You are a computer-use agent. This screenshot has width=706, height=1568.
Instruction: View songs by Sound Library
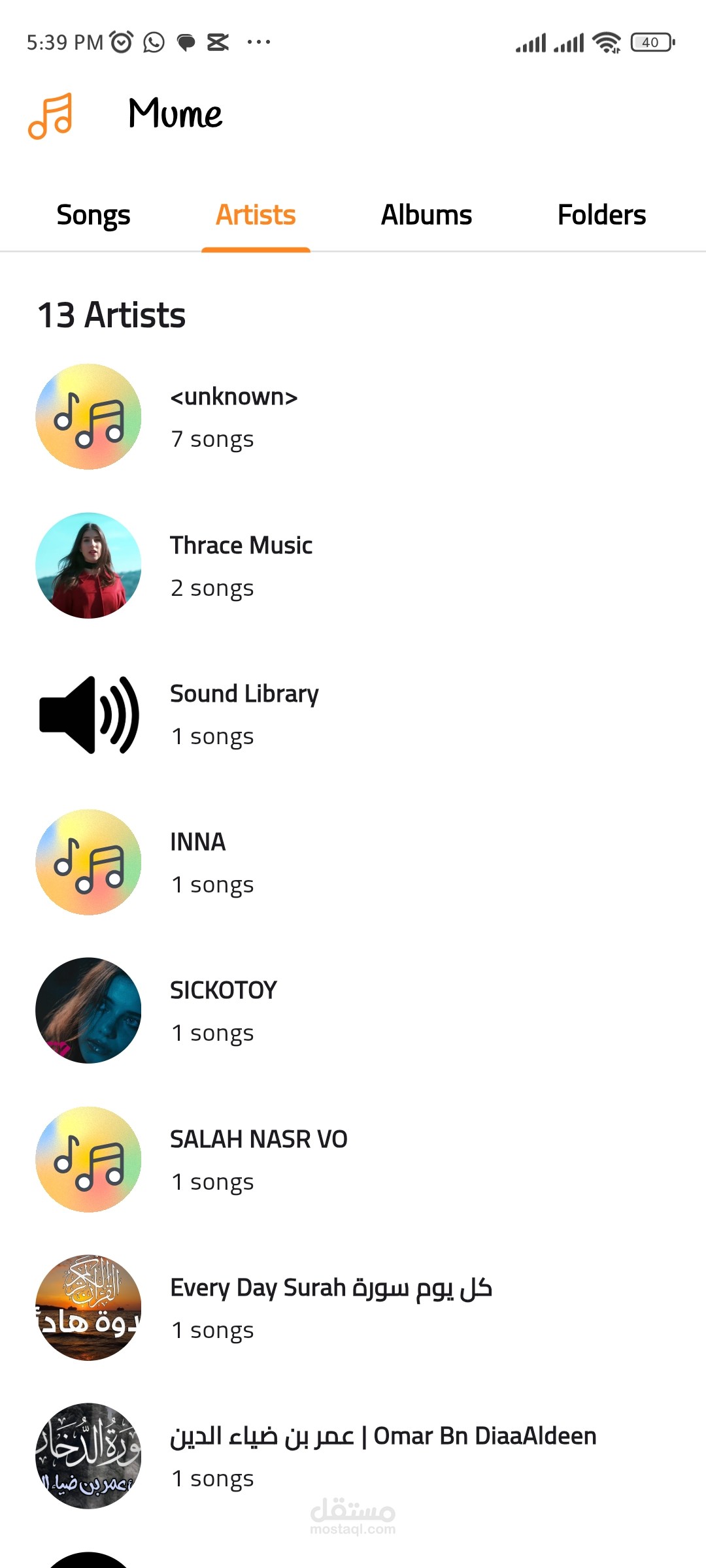244,714
